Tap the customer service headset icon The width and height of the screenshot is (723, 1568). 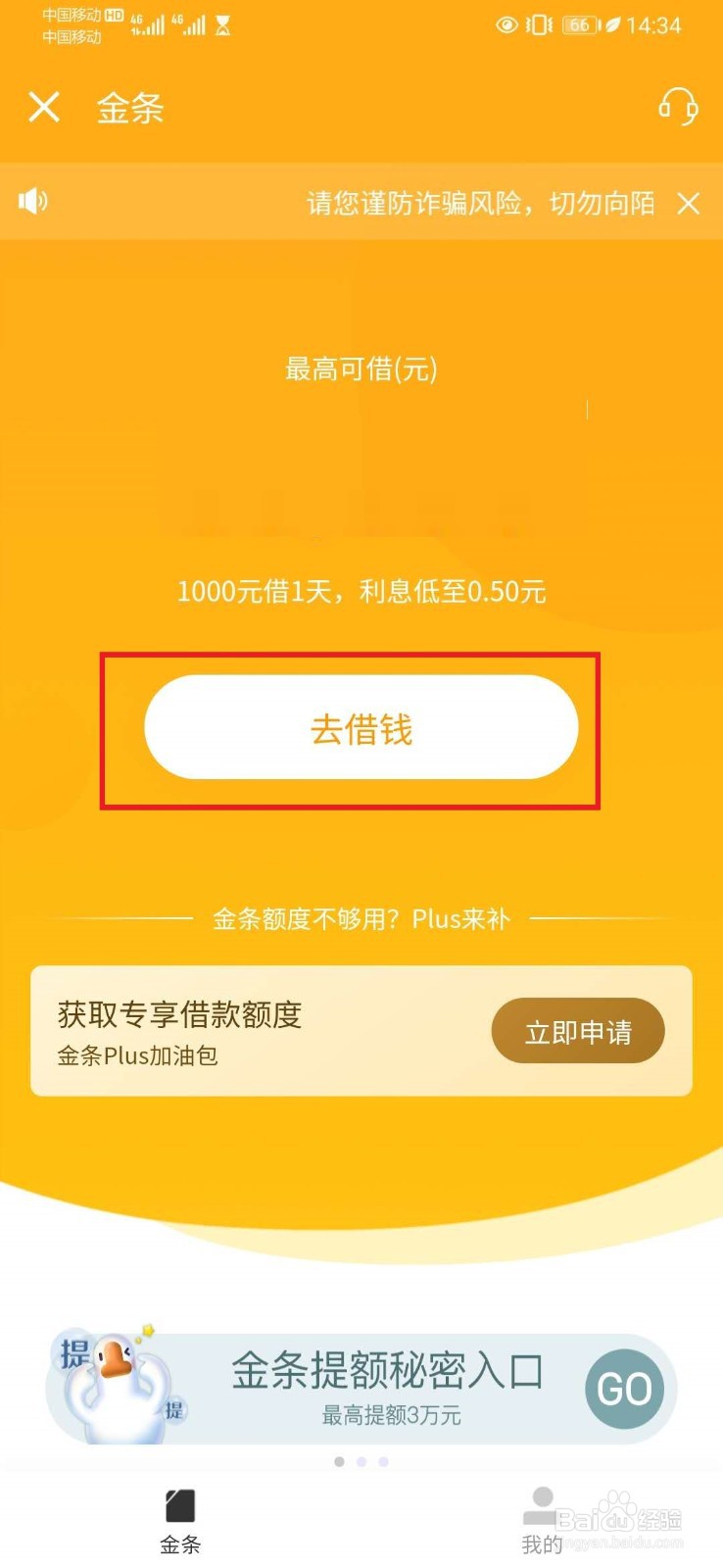(x=679, y=108)
